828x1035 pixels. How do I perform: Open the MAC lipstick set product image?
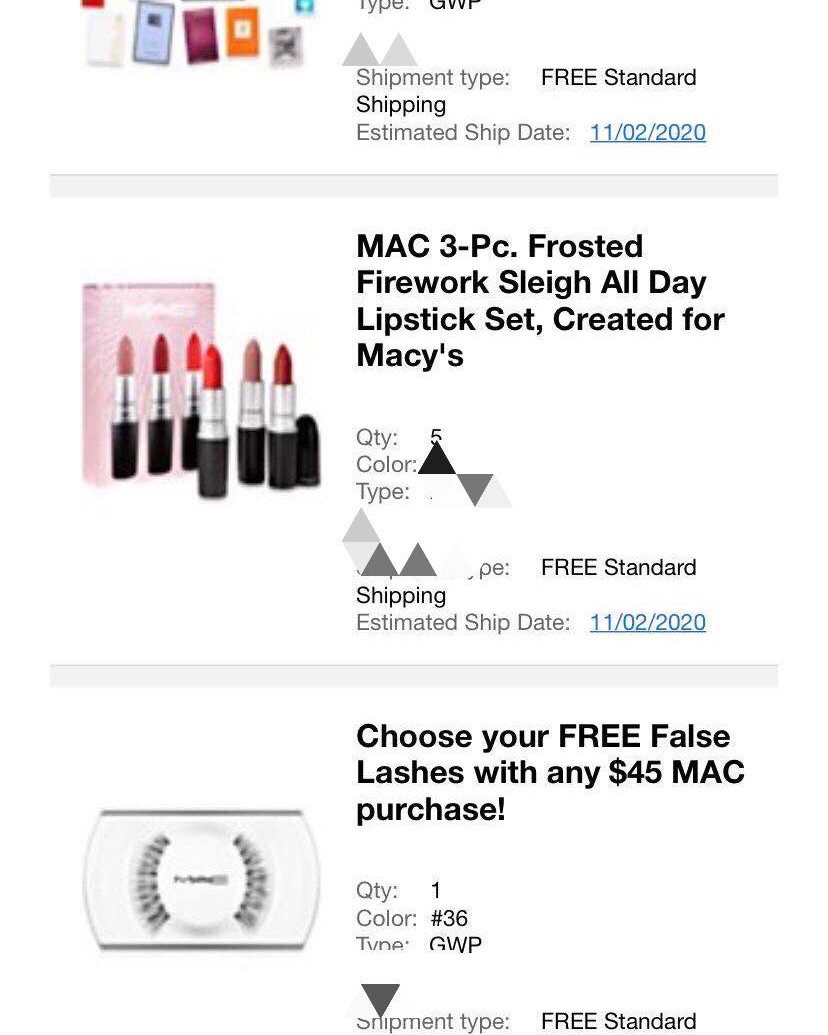tap(200, 388)
